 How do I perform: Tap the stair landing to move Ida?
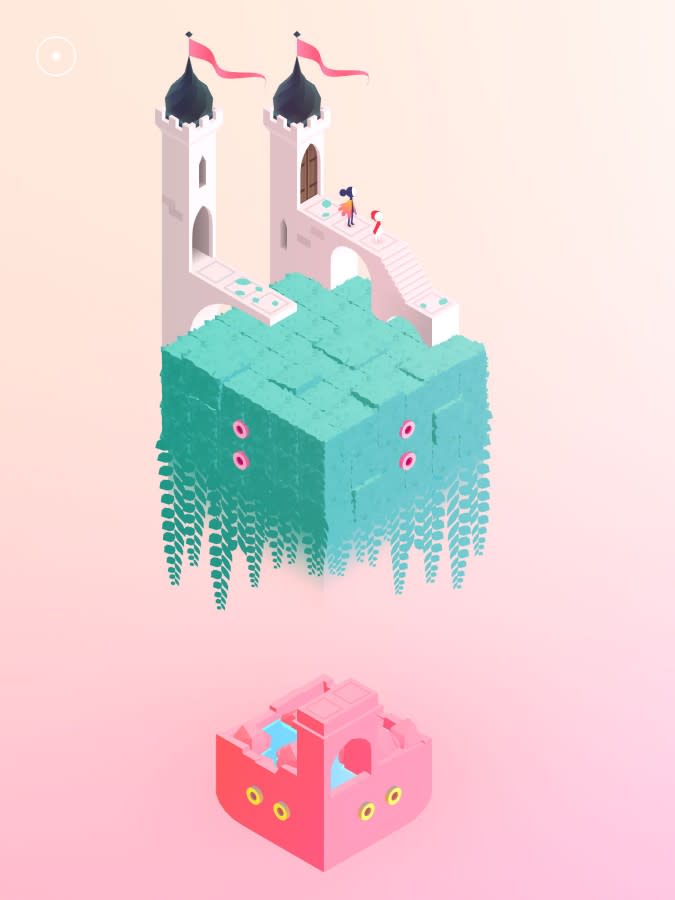point(435,303)
